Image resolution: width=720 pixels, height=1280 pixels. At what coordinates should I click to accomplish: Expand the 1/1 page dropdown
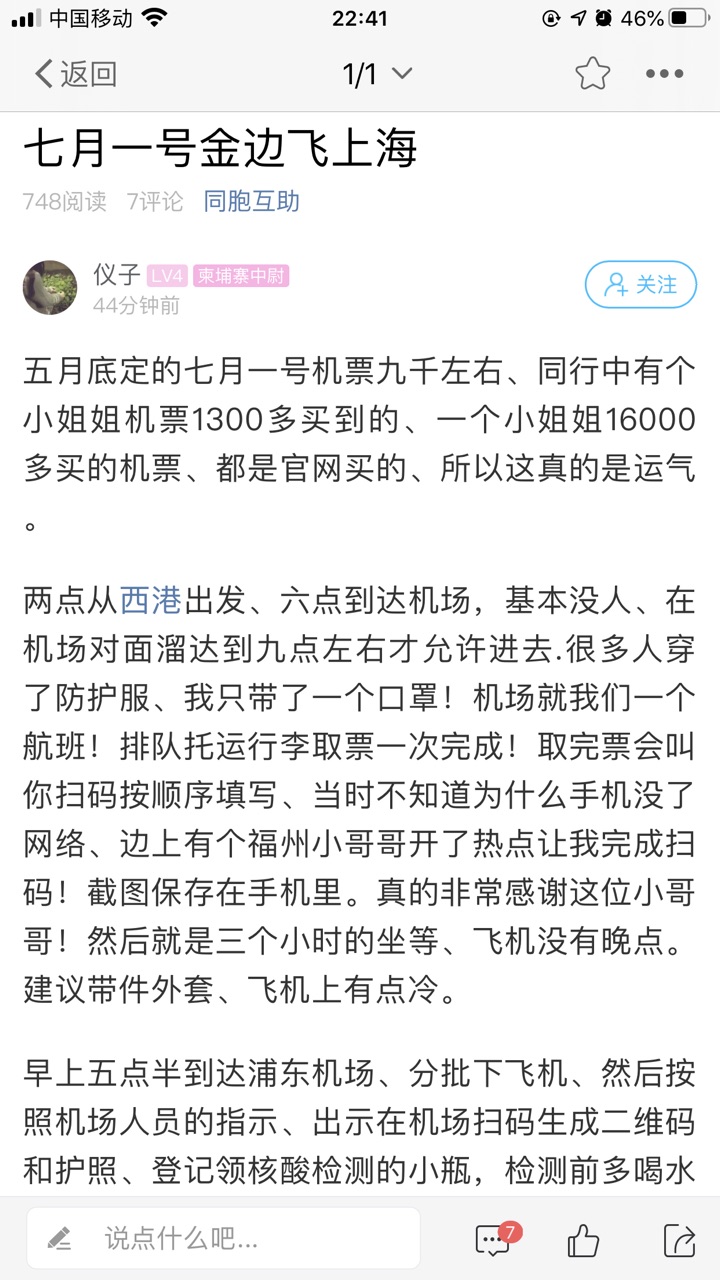[x=377, y=74]
